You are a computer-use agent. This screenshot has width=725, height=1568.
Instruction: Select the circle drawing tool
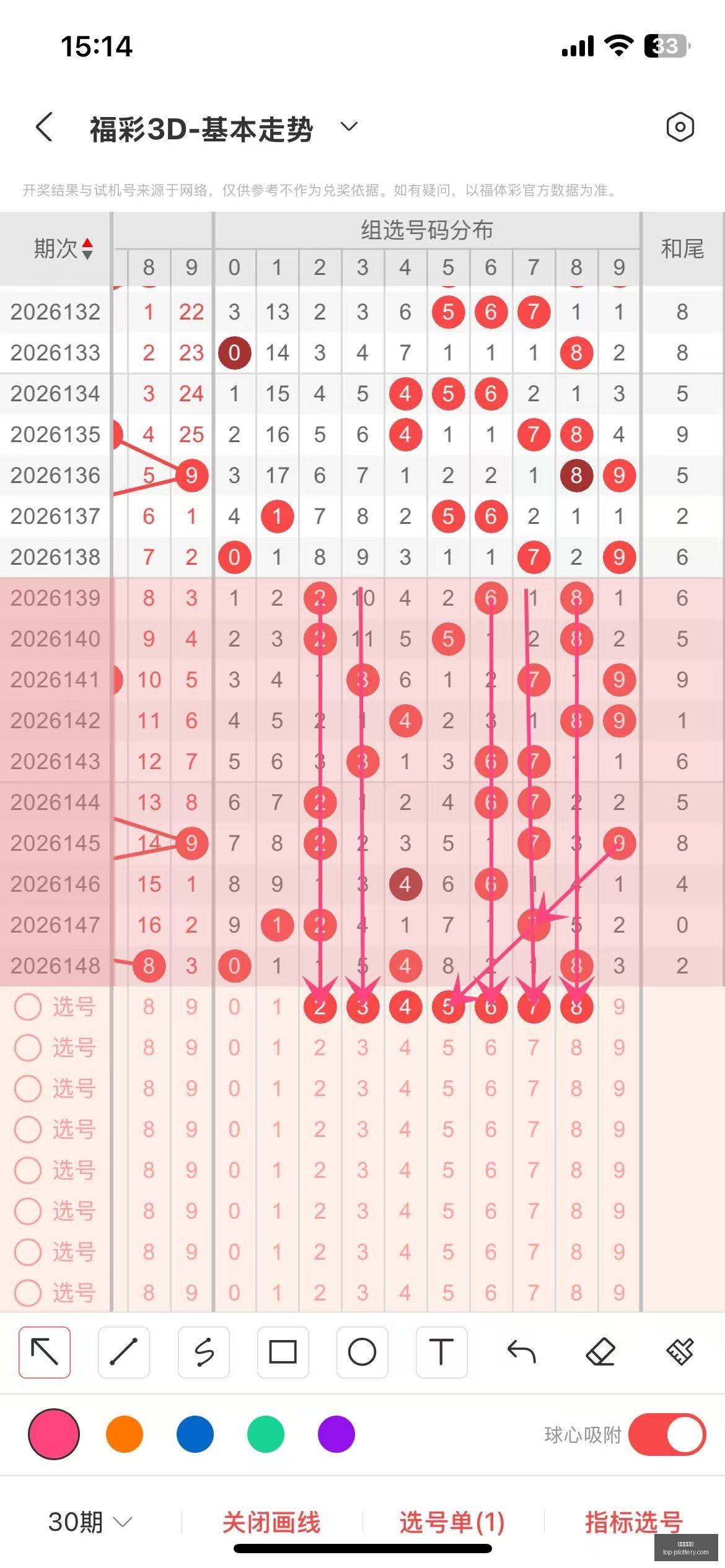(362, 1352)
